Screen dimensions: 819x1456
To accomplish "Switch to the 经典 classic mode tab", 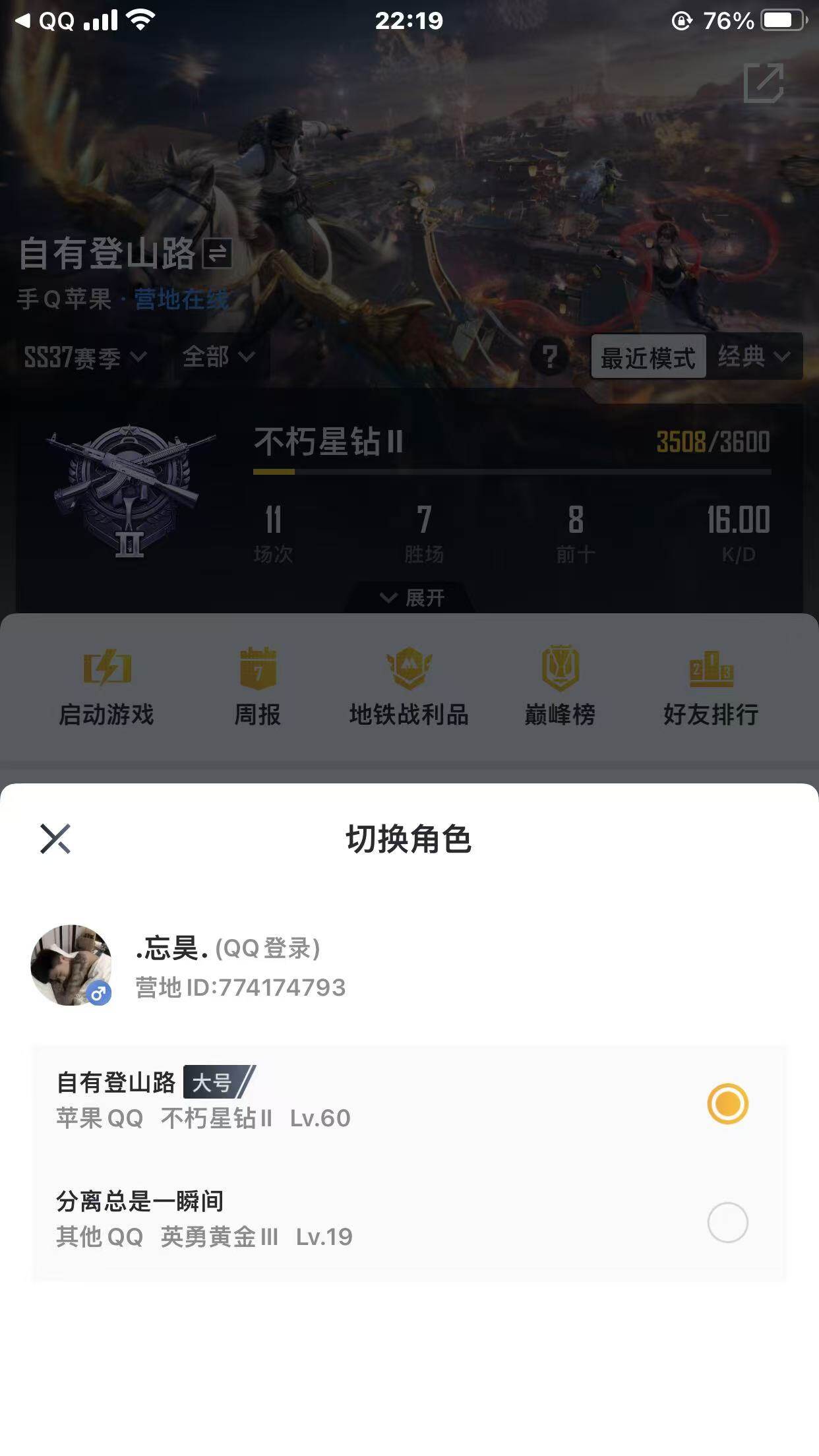I will click(757, 357).
